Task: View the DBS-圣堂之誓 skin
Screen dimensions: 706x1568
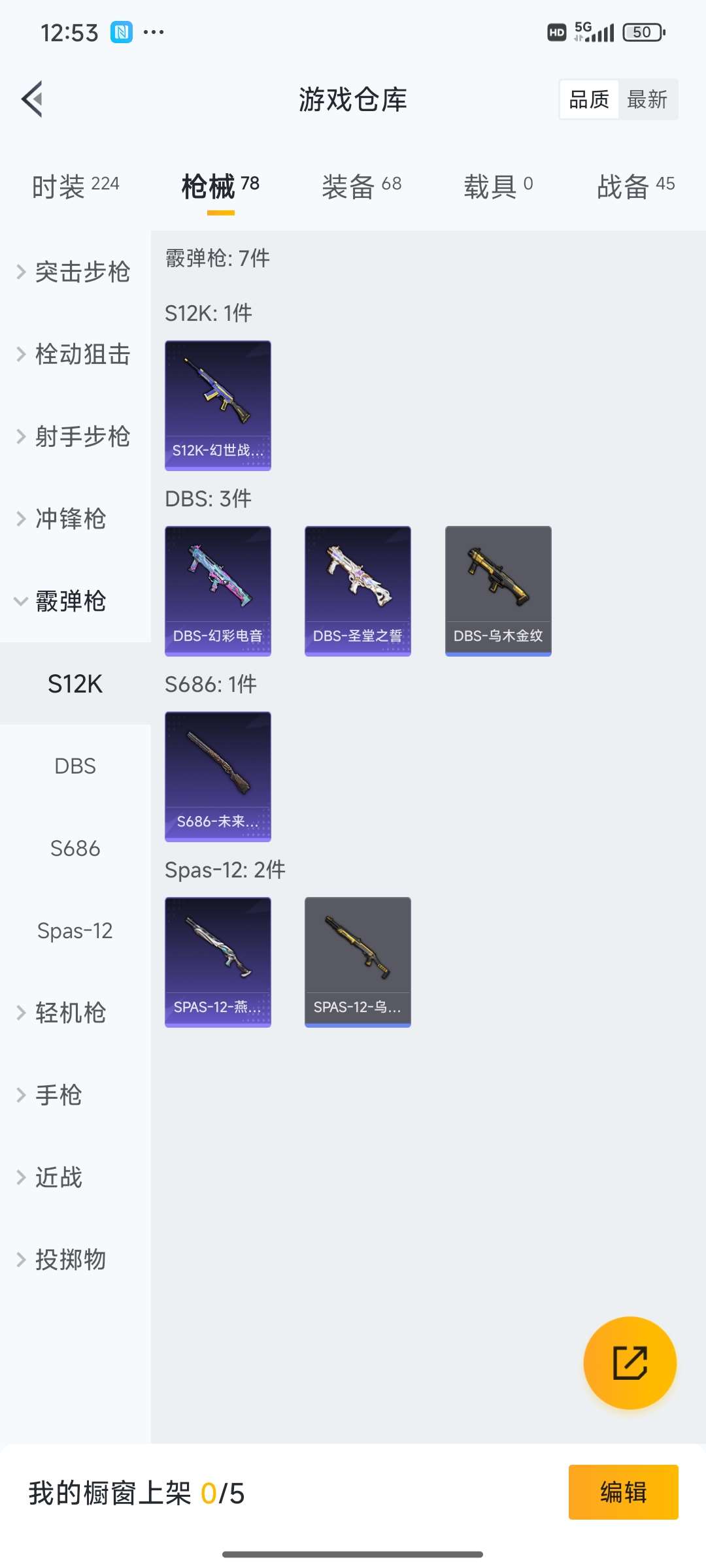Action: 358,591
